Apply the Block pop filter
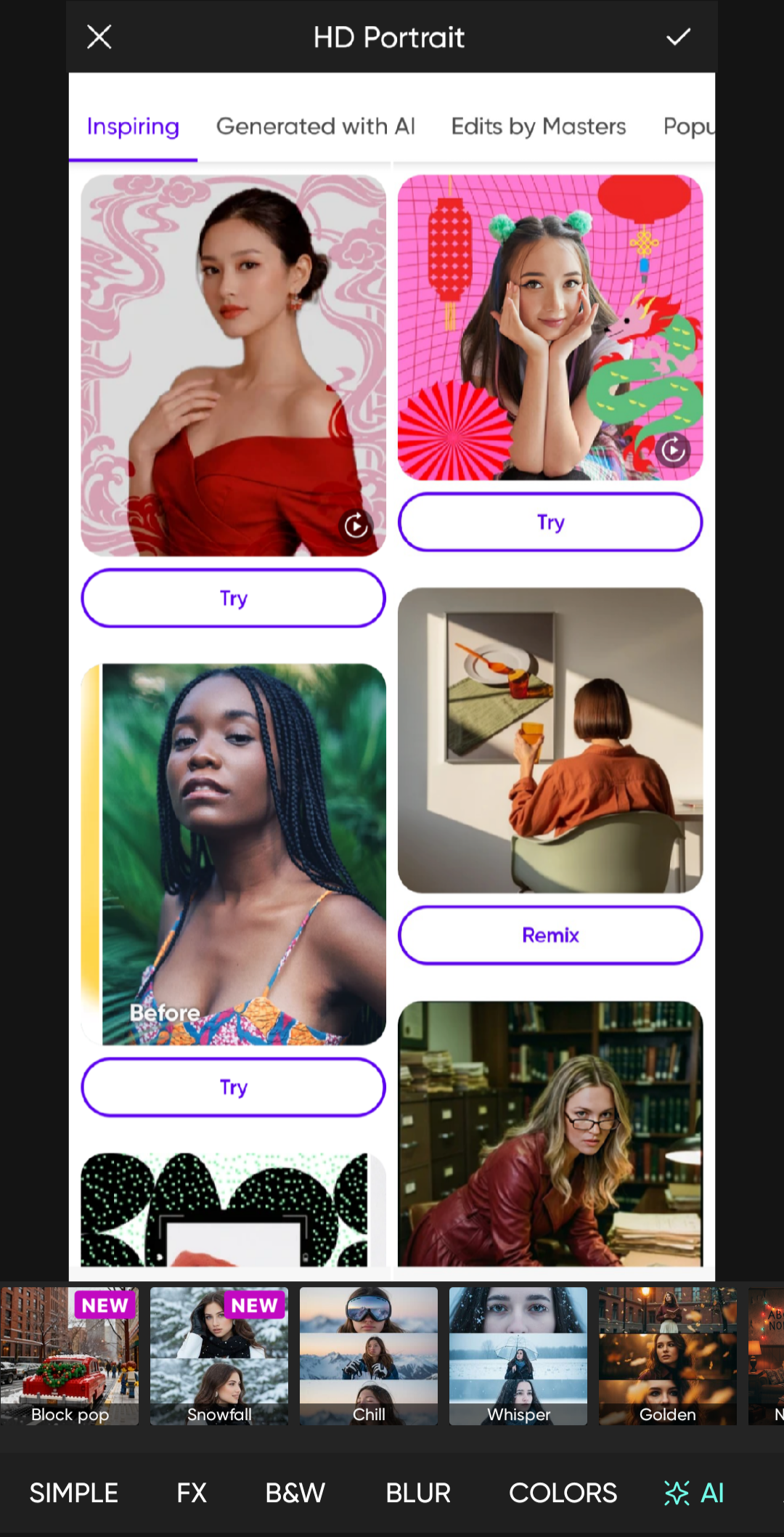Viewport: 784px width, 1537px height. 70,1355
